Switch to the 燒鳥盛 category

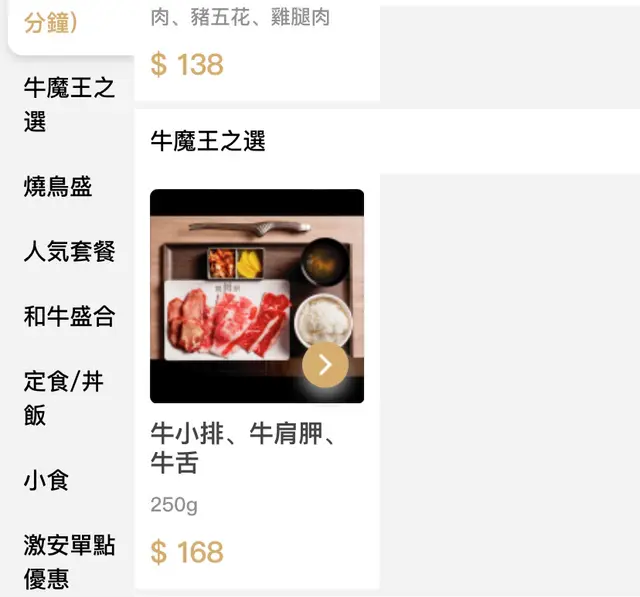click(x=58, y=185)
